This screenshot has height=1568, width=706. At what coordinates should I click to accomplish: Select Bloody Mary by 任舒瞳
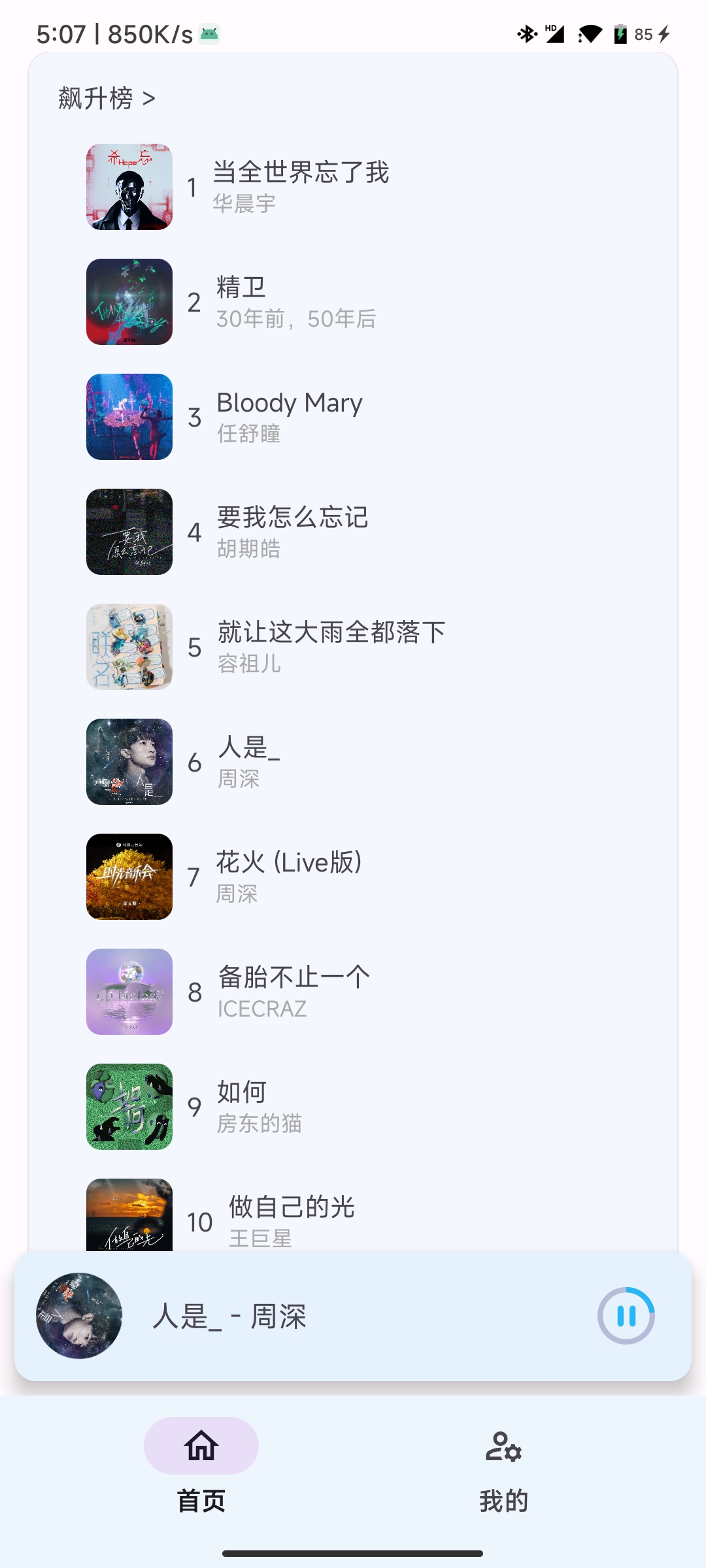coord(289,417)
